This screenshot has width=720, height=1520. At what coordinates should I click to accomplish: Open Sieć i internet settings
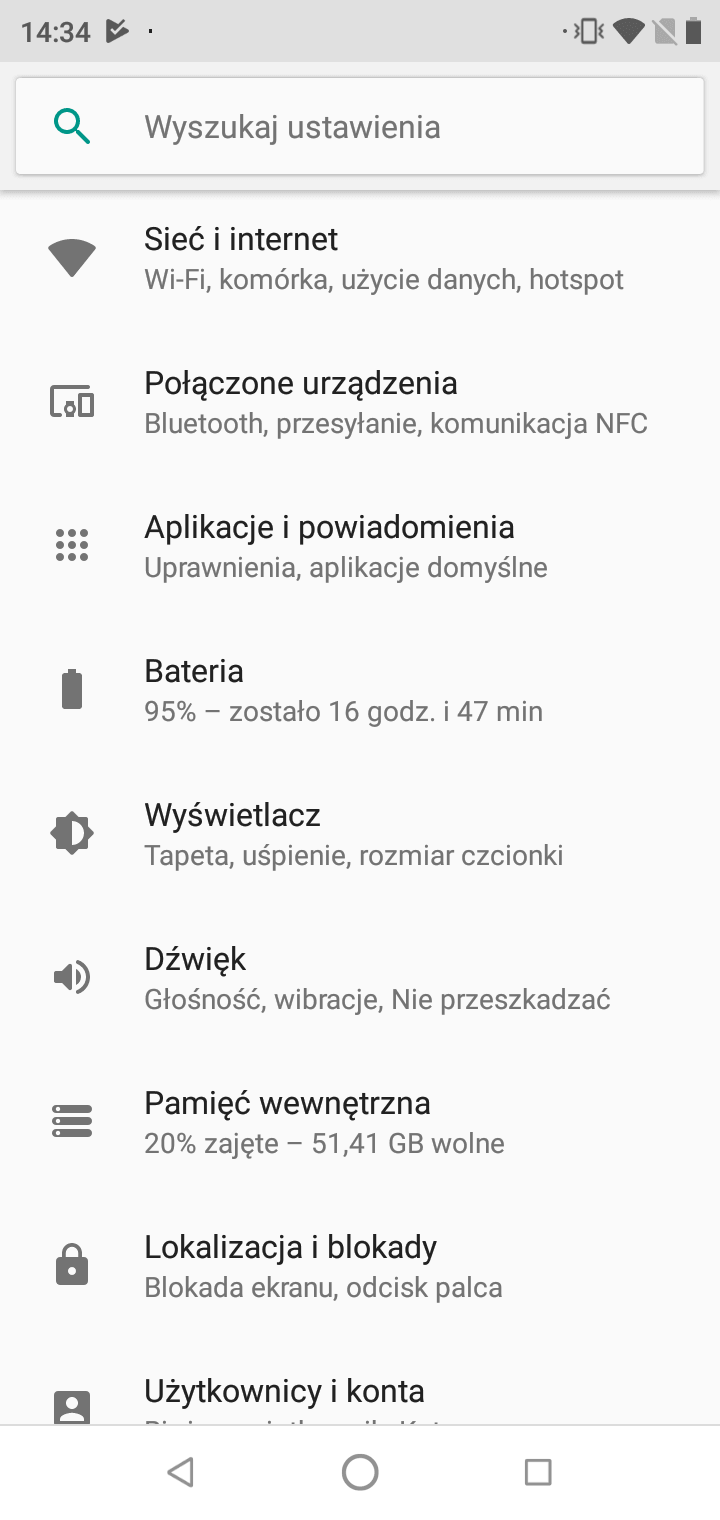coord(360,259)
